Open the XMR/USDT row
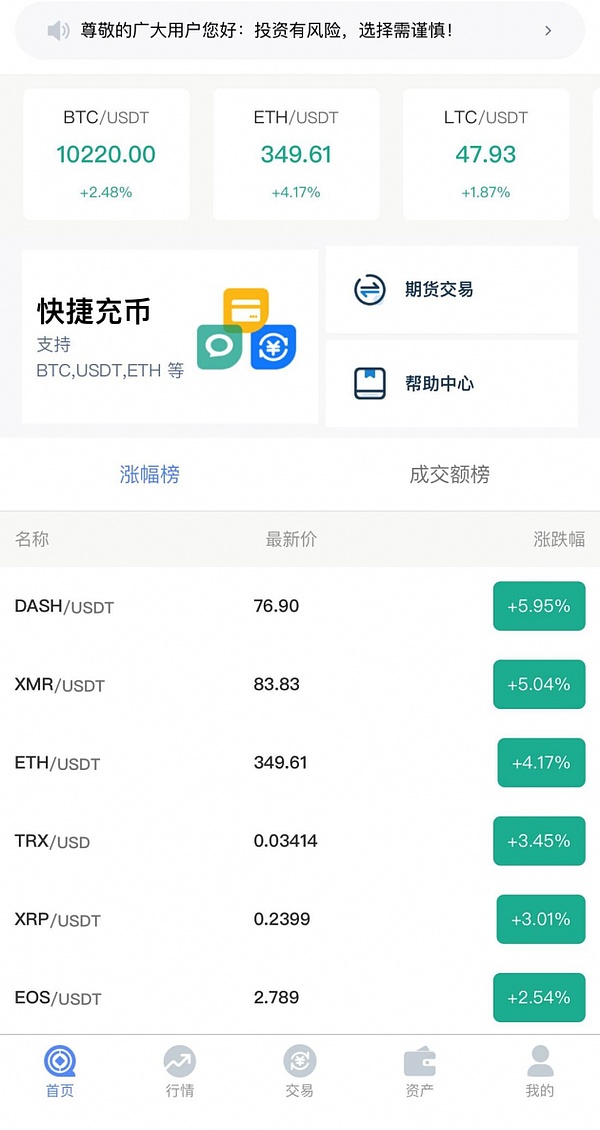Screen dimensions: 600x1130 click(x=300, y=685)
